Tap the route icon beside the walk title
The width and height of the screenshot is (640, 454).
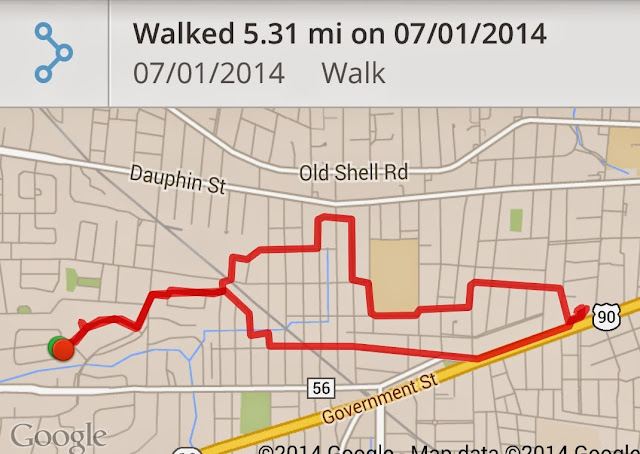click(x=52, y=52)
